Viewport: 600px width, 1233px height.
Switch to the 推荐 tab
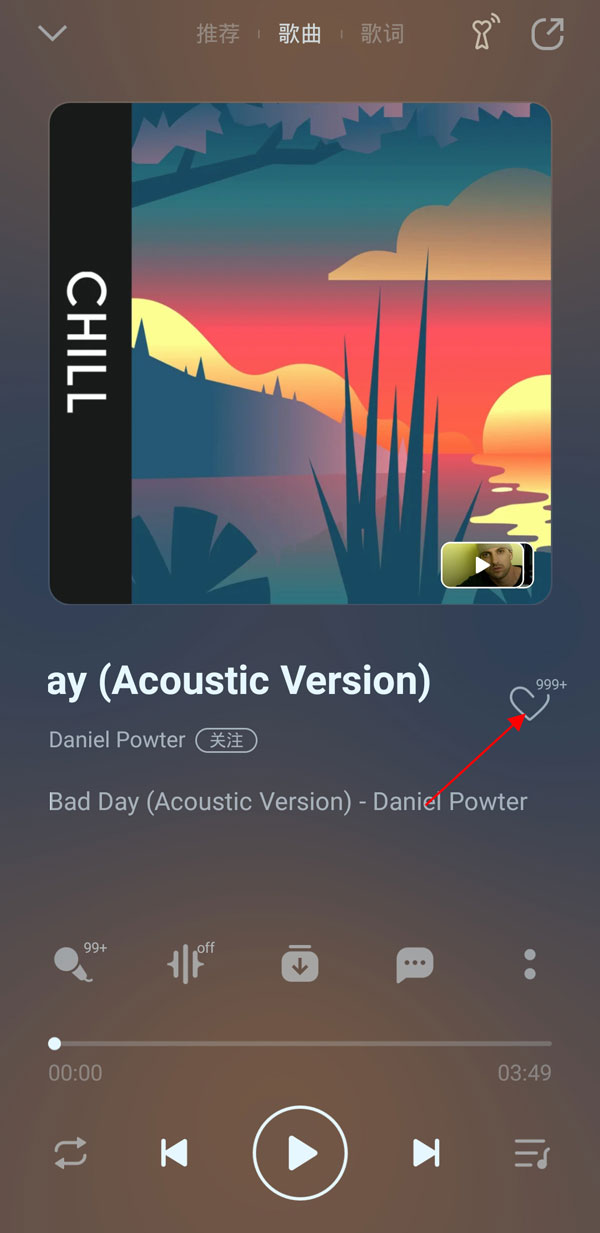coord(218,33)
